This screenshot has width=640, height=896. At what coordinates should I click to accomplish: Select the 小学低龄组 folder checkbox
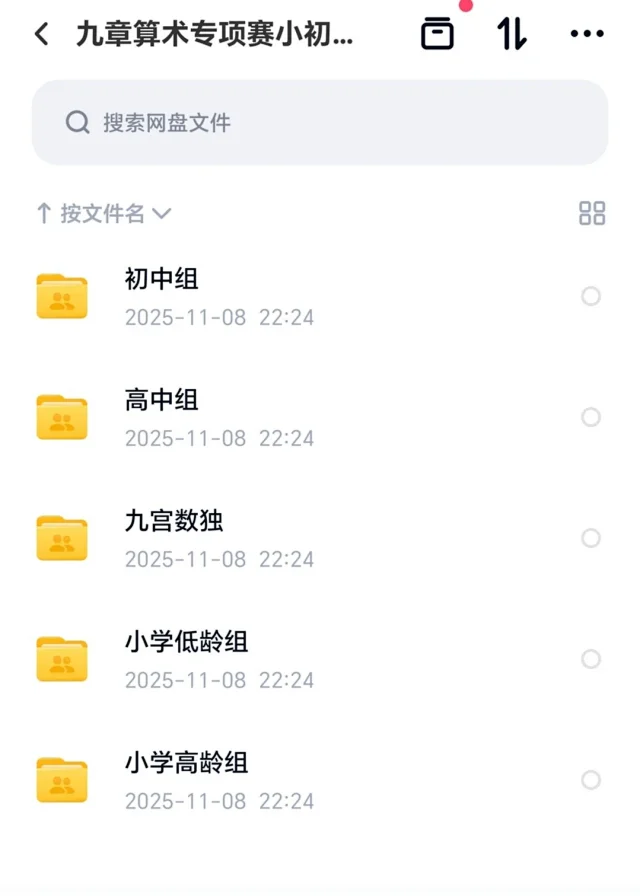click(591, 659)
